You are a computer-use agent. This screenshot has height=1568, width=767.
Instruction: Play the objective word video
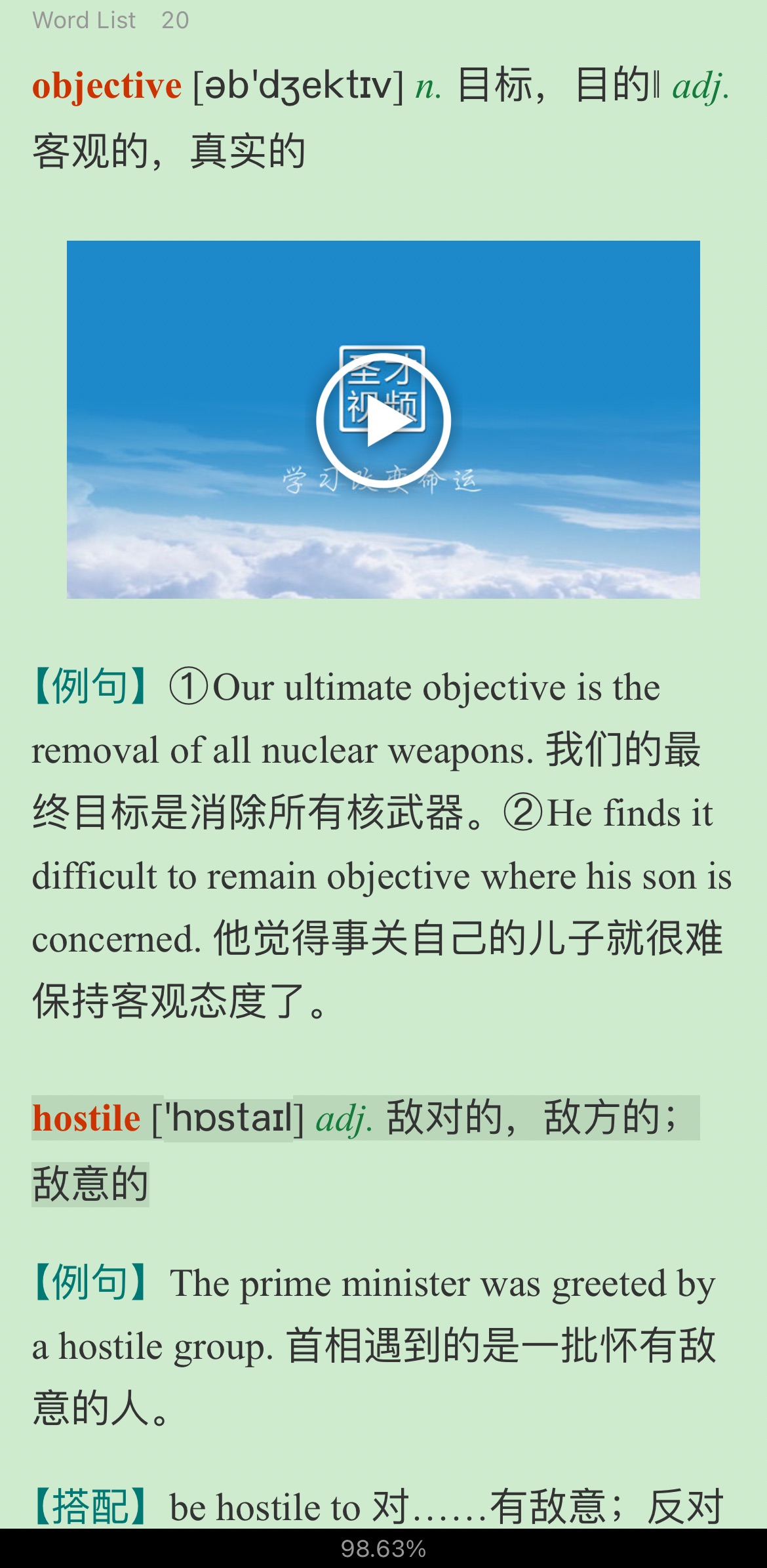(x=383, y=421)
